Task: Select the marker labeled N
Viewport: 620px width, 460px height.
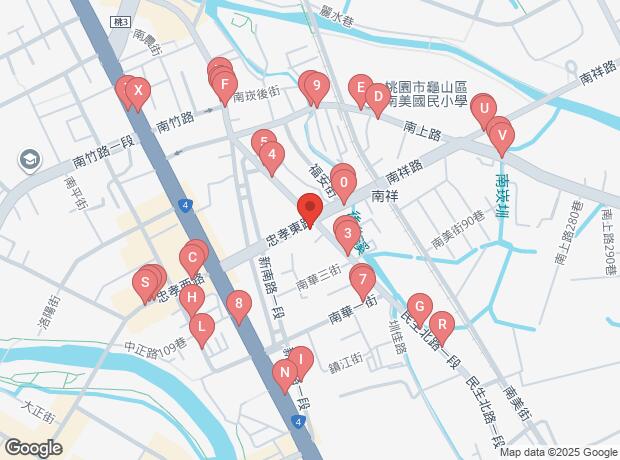Action: [x=285, y=375]
